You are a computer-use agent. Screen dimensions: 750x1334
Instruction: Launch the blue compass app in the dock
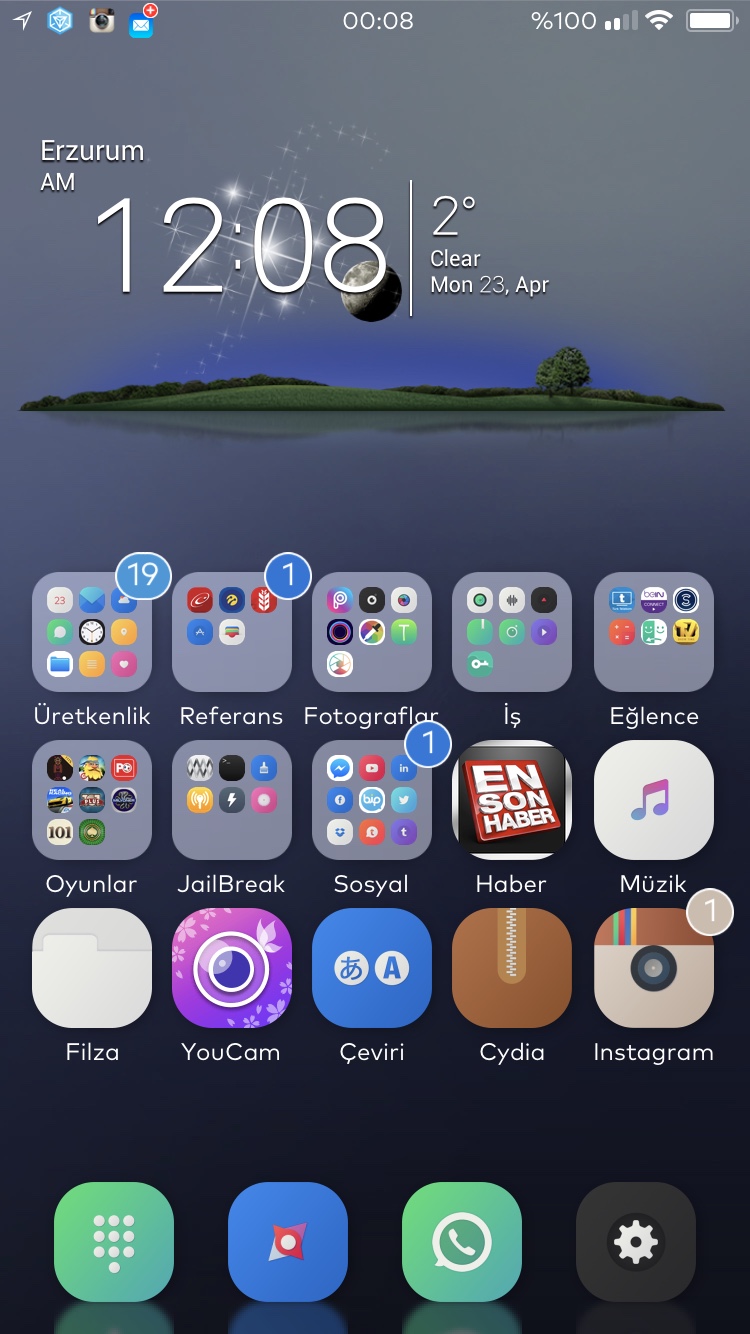point(288,1242)
